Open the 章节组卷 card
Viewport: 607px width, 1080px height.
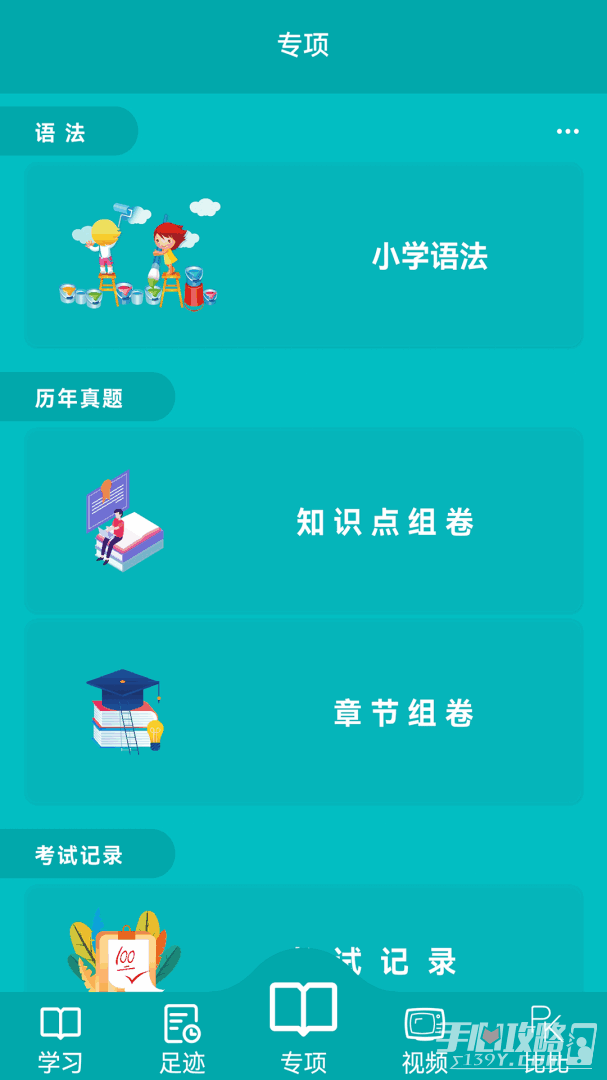pos(304,713)
